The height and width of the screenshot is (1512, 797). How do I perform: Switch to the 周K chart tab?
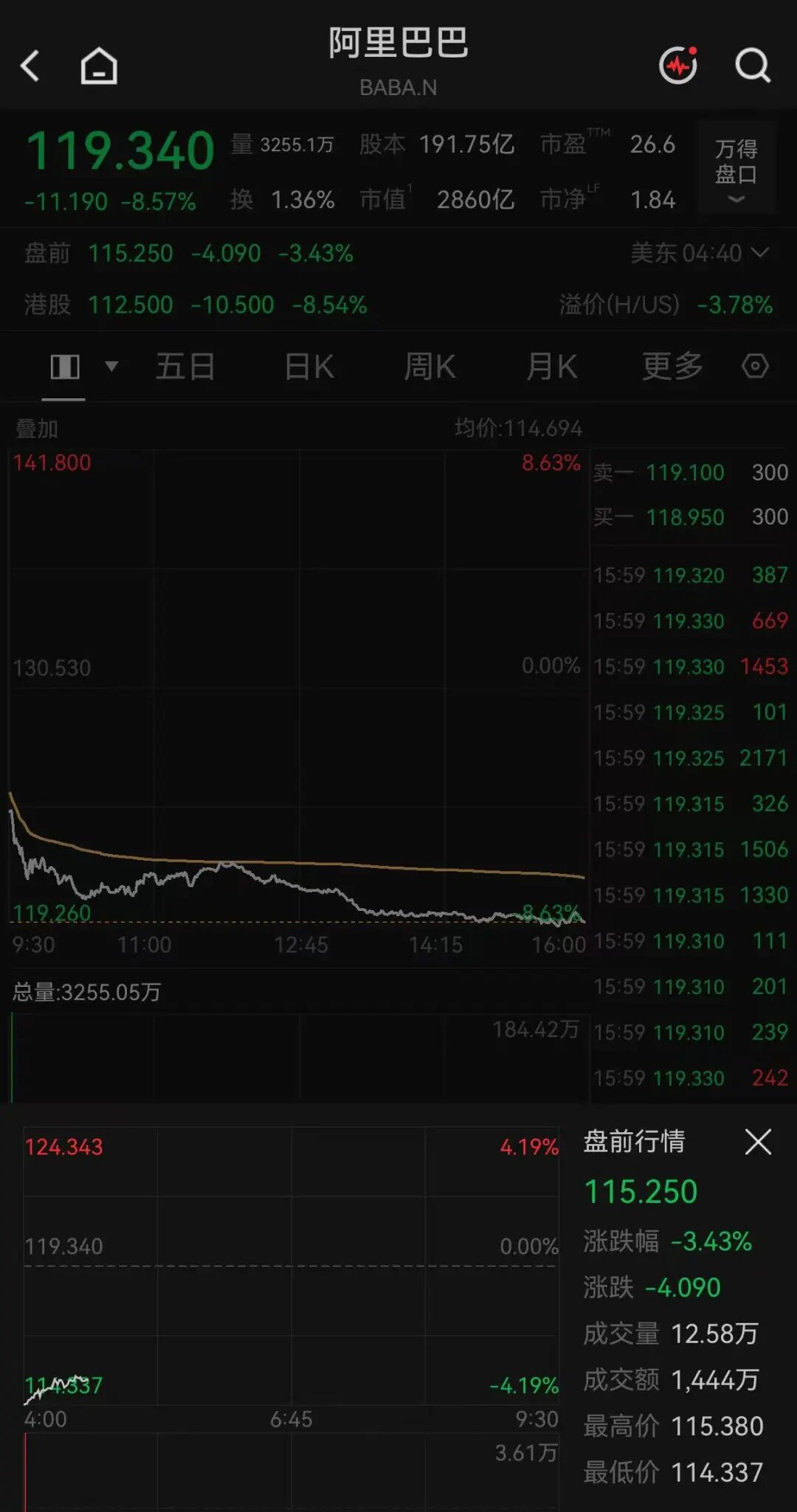(x=430, y=367)
